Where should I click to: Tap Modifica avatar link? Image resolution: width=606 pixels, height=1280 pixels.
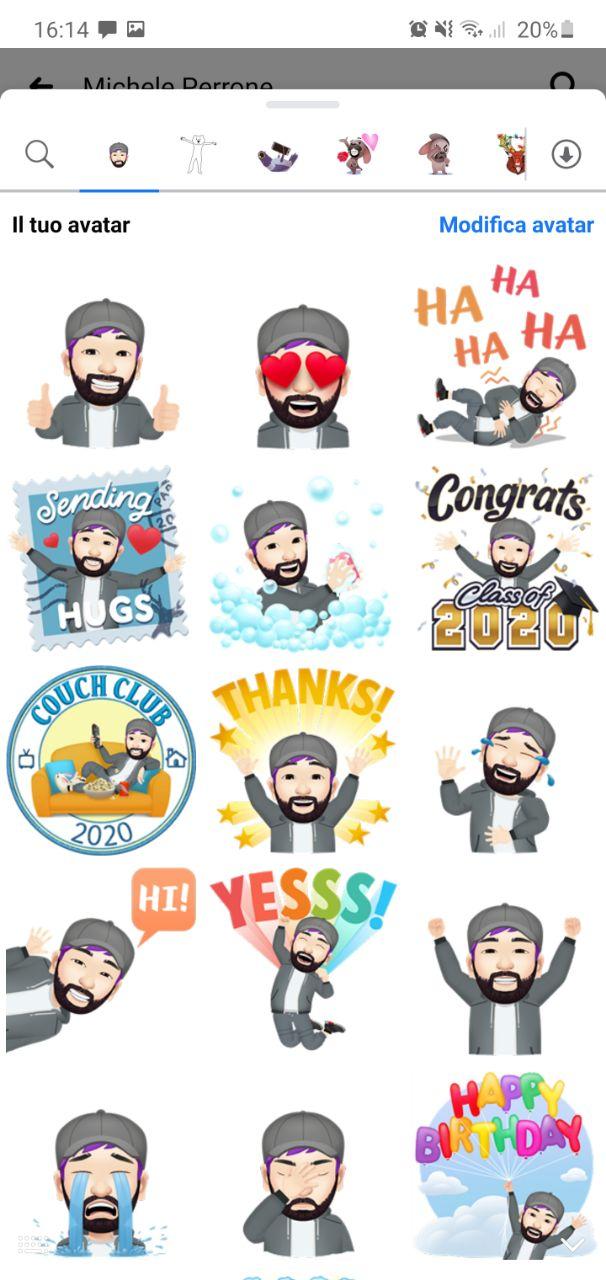tap(516, 225)
